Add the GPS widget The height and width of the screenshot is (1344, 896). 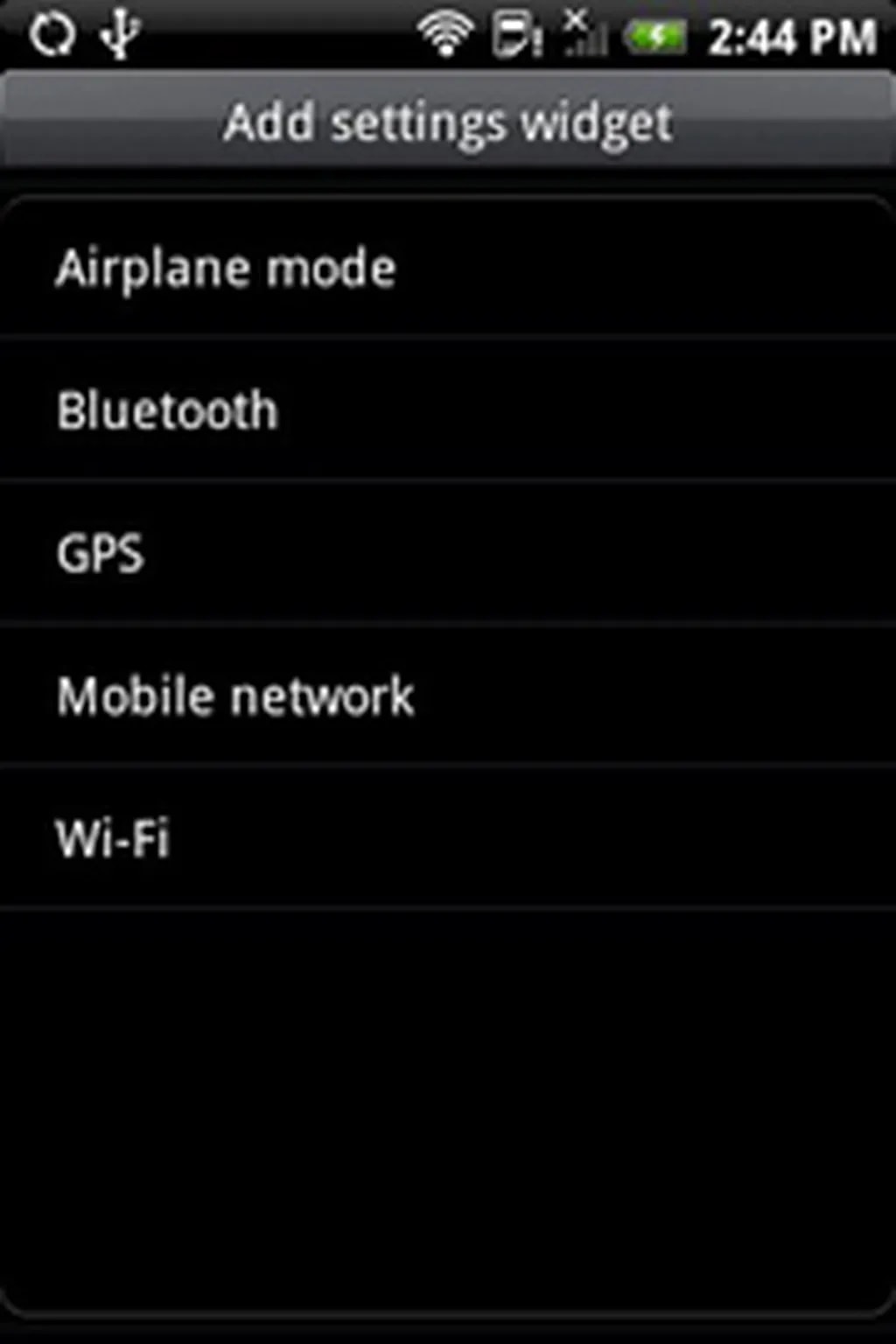click(101, 553)
